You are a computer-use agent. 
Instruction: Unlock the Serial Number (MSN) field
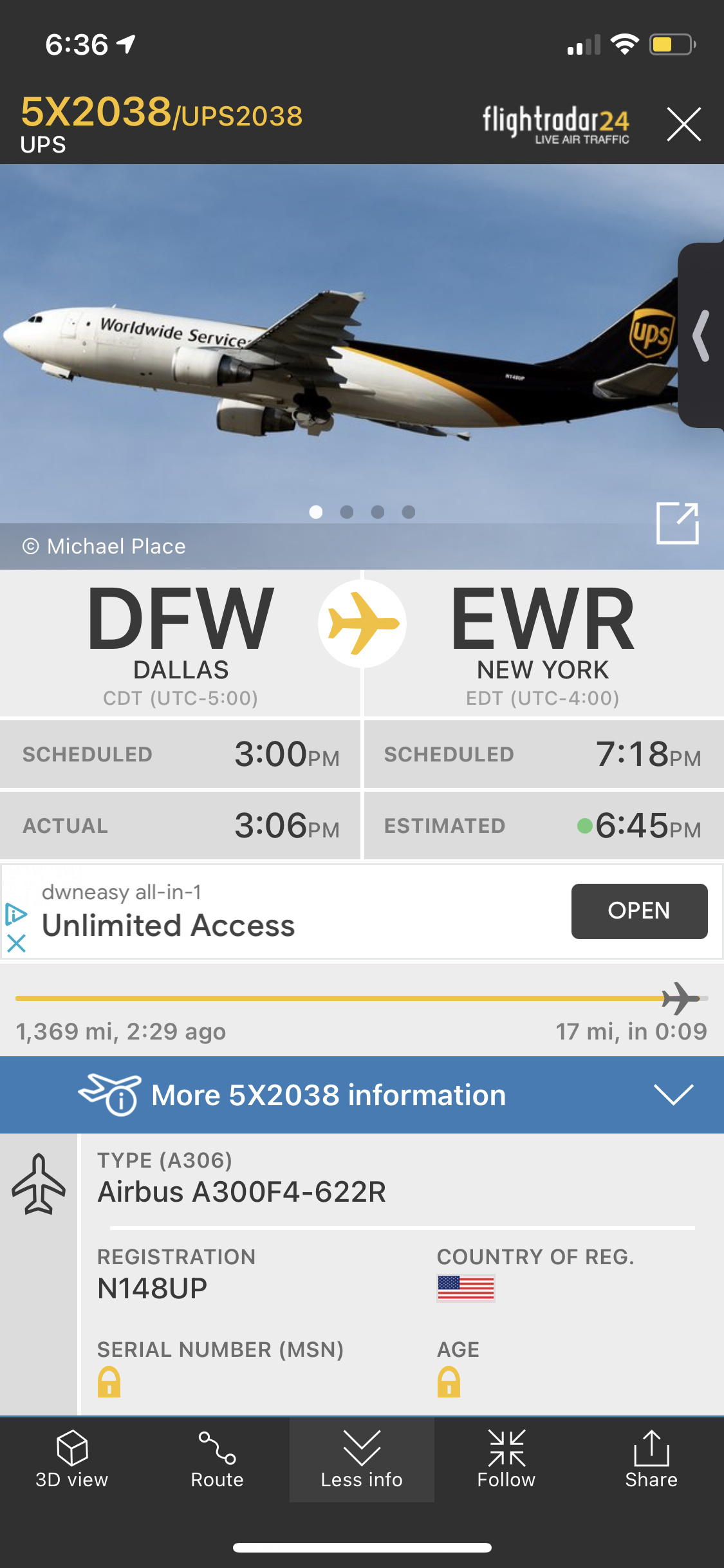click(x=109, y=1381)
